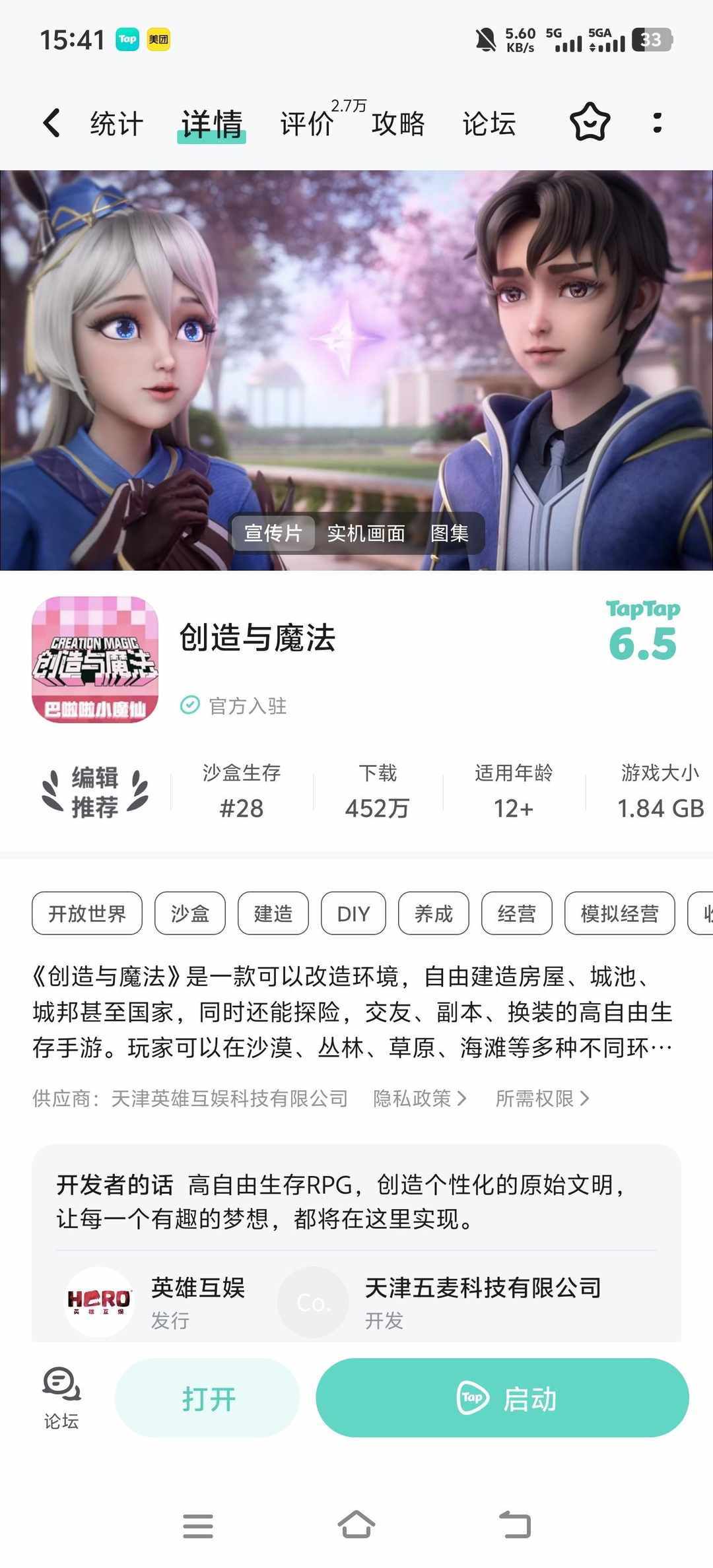
Task: Tap the 编辑推荐 editor's choice badge
Action: pos(94,792)
